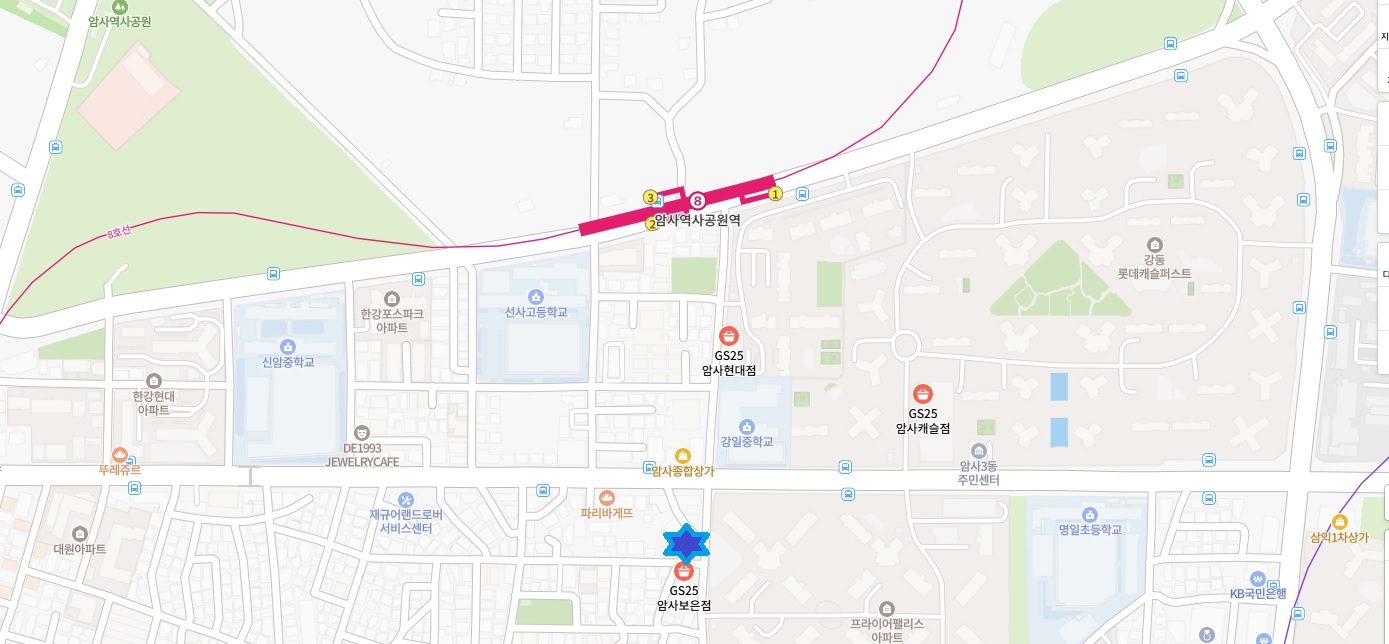Tap the GS25 암사보은점 store marker
1389x644 pixels.
(683, 571)
